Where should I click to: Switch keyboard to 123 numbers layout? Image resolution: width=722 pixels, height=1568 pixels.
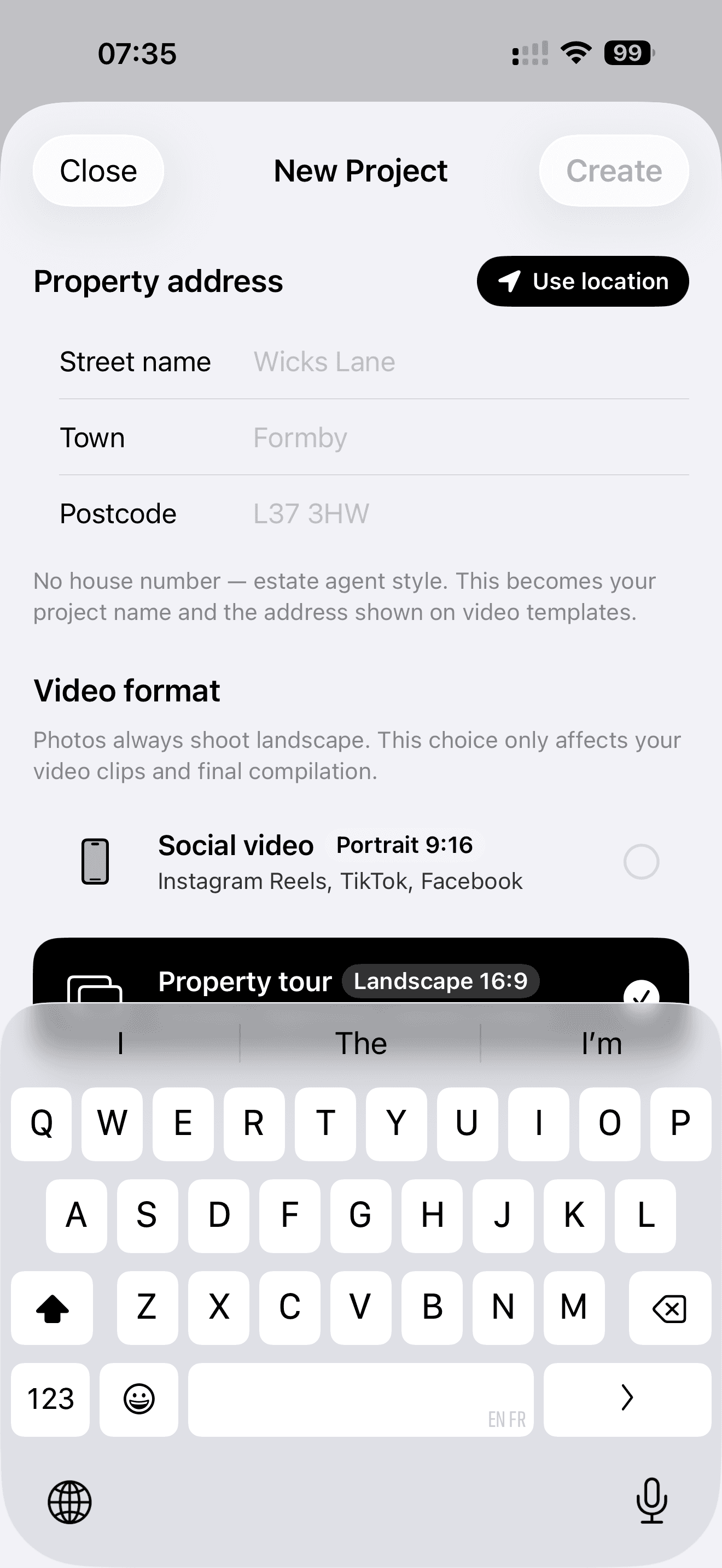click(50, 1400)
